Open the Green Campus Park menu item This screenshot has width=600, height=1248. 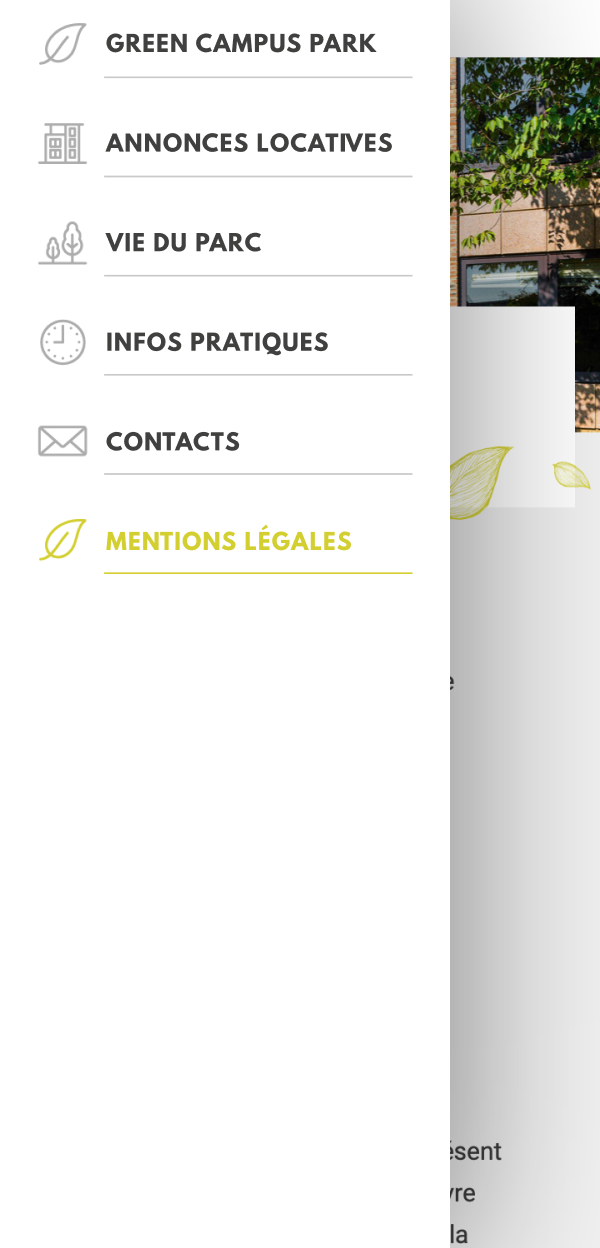pyautogui.click(x=240, y=44)
